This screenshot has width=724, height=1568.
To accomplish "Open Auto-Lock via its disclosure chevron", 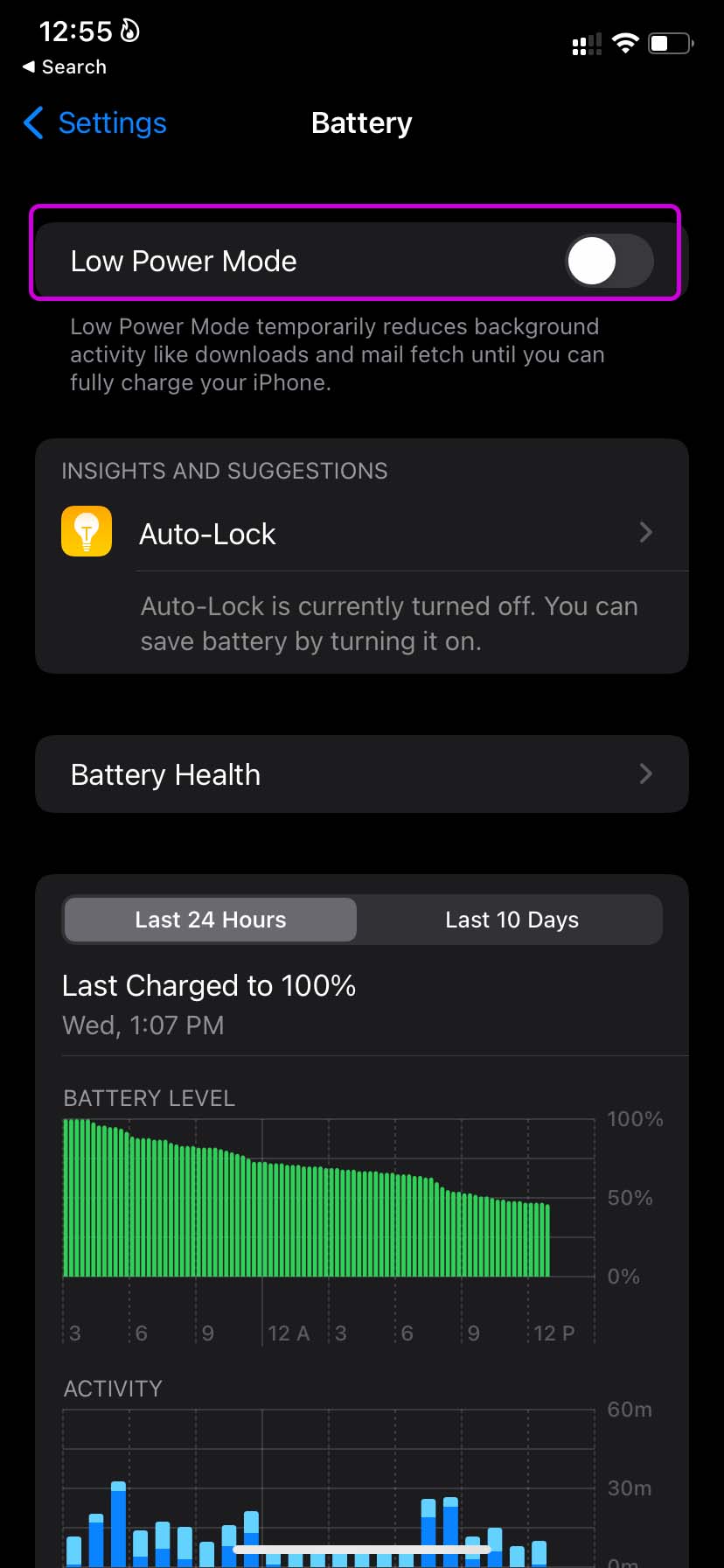I will click(645, 532).
